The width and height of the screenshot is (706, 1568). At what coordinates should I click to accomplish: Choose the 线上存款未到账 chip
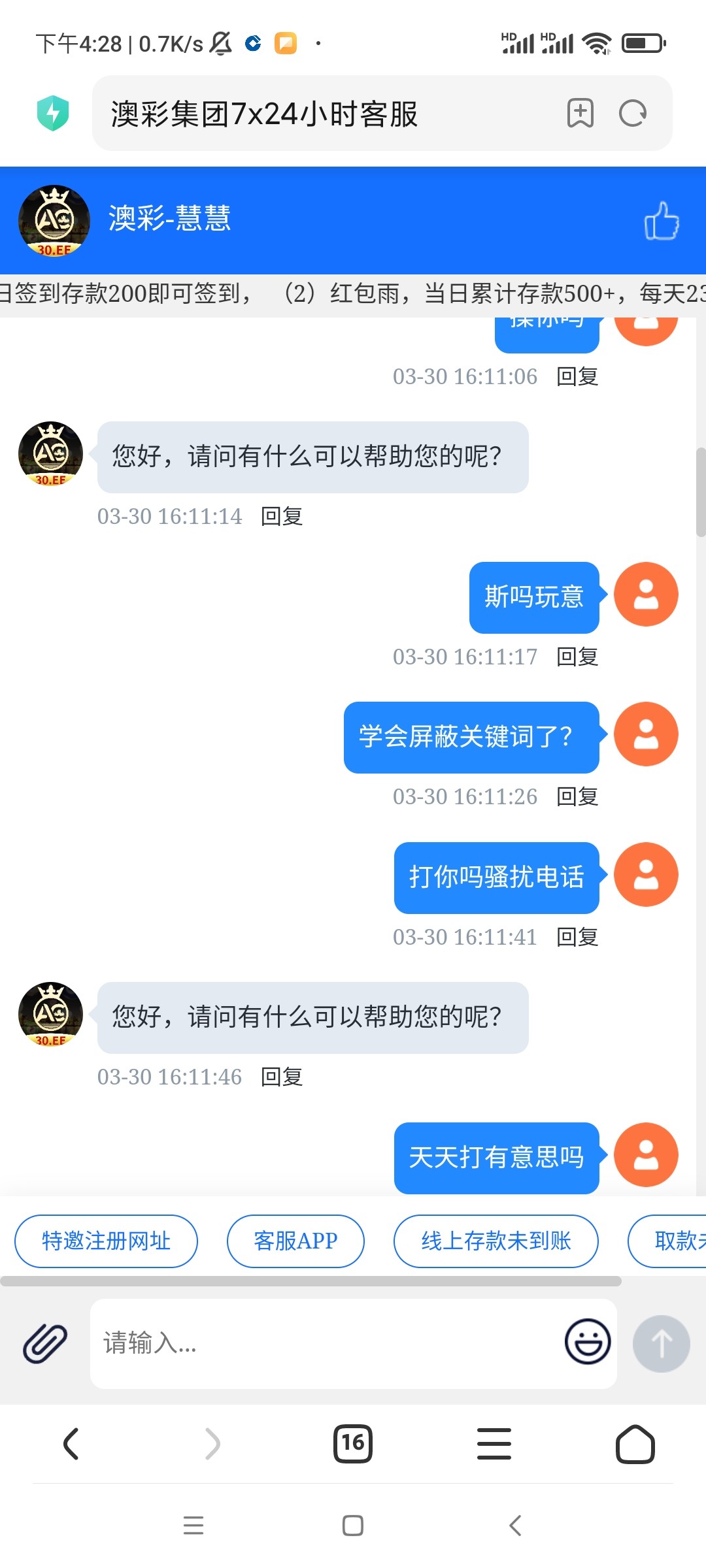pos(496,1241)
